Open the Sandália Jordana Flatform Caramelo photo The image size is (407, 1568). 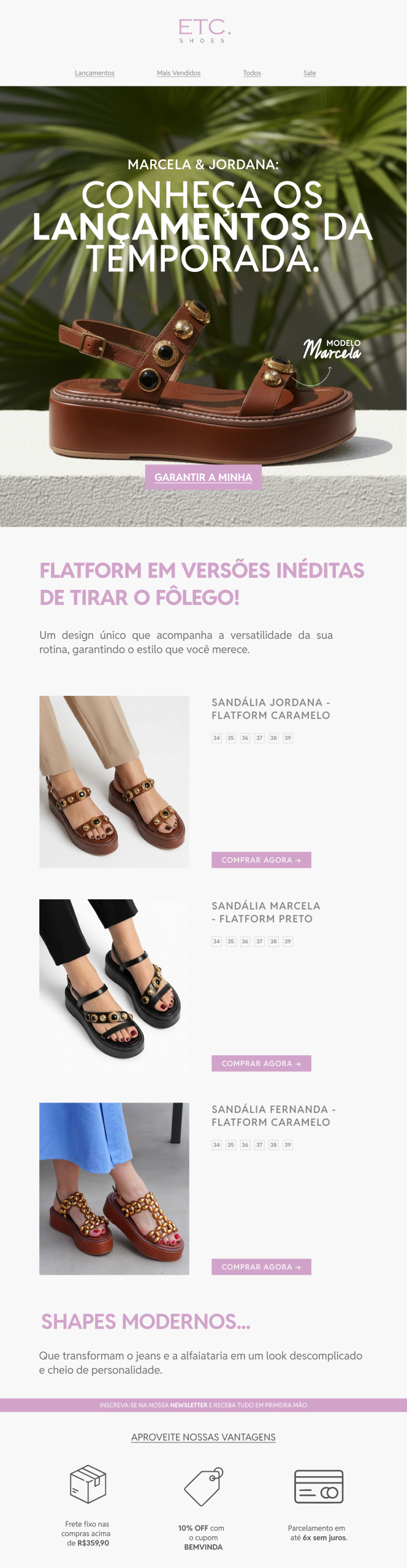tap(114, 782)
